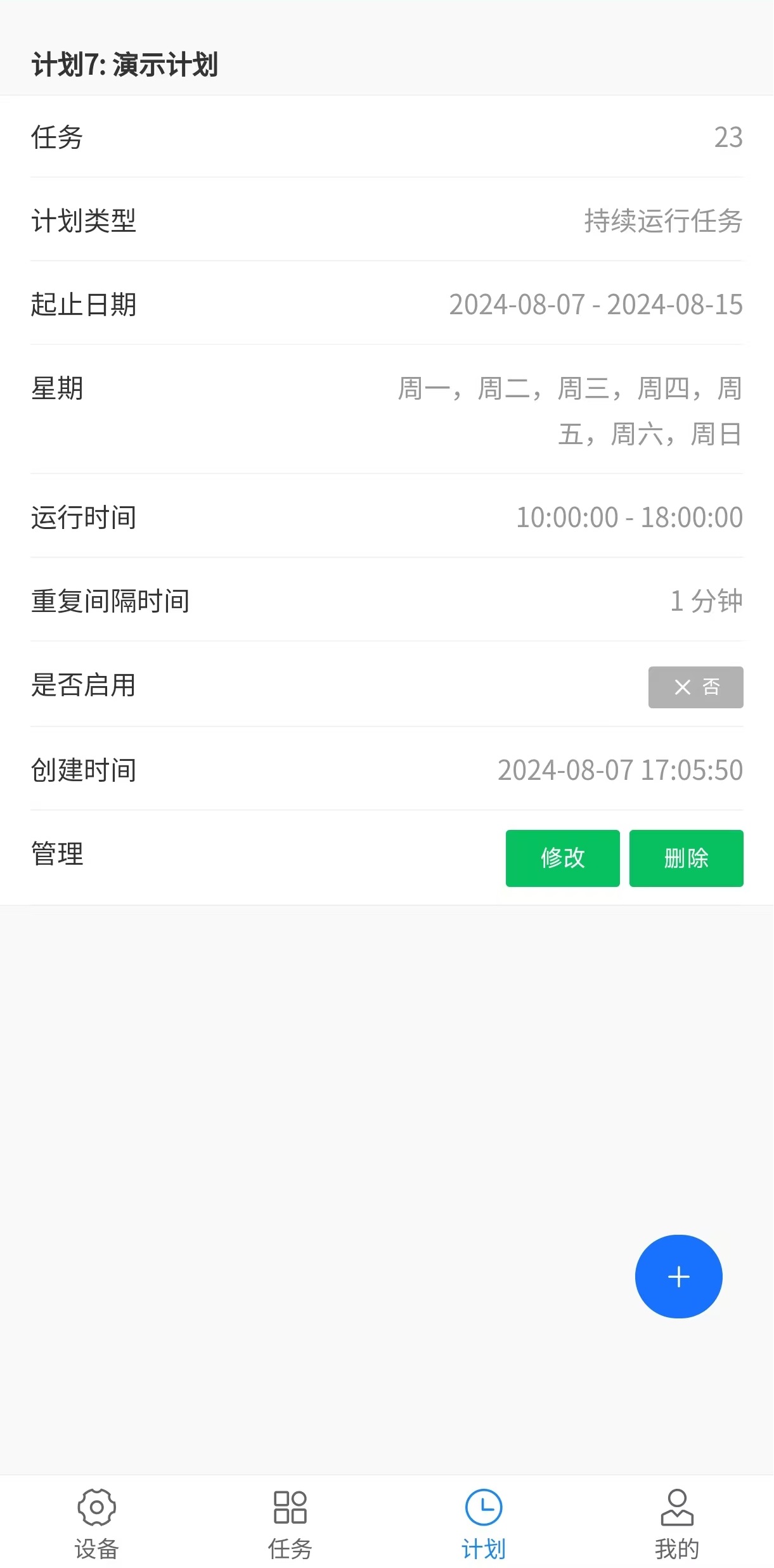Tap the blue plus button to add a plan
Image resolution: width=774 pixels, height=1568 pixels.
[x=678, y=1277]
